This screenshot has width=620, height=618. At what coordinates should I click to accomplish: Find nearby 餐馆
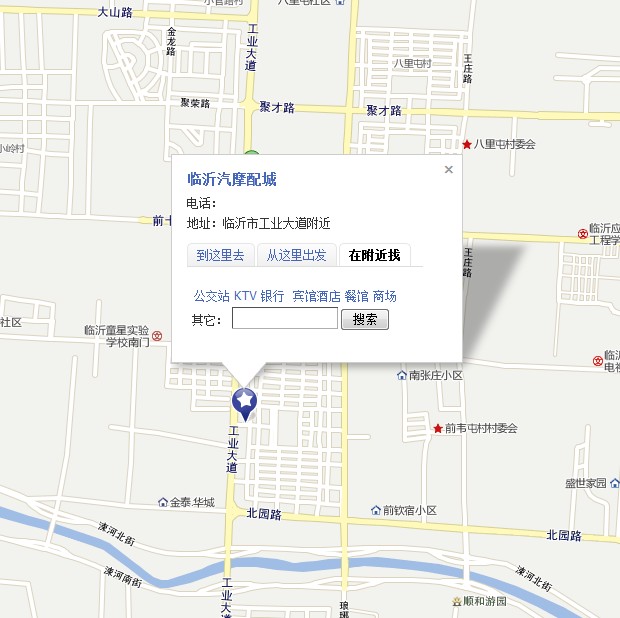tap(356, 296)
